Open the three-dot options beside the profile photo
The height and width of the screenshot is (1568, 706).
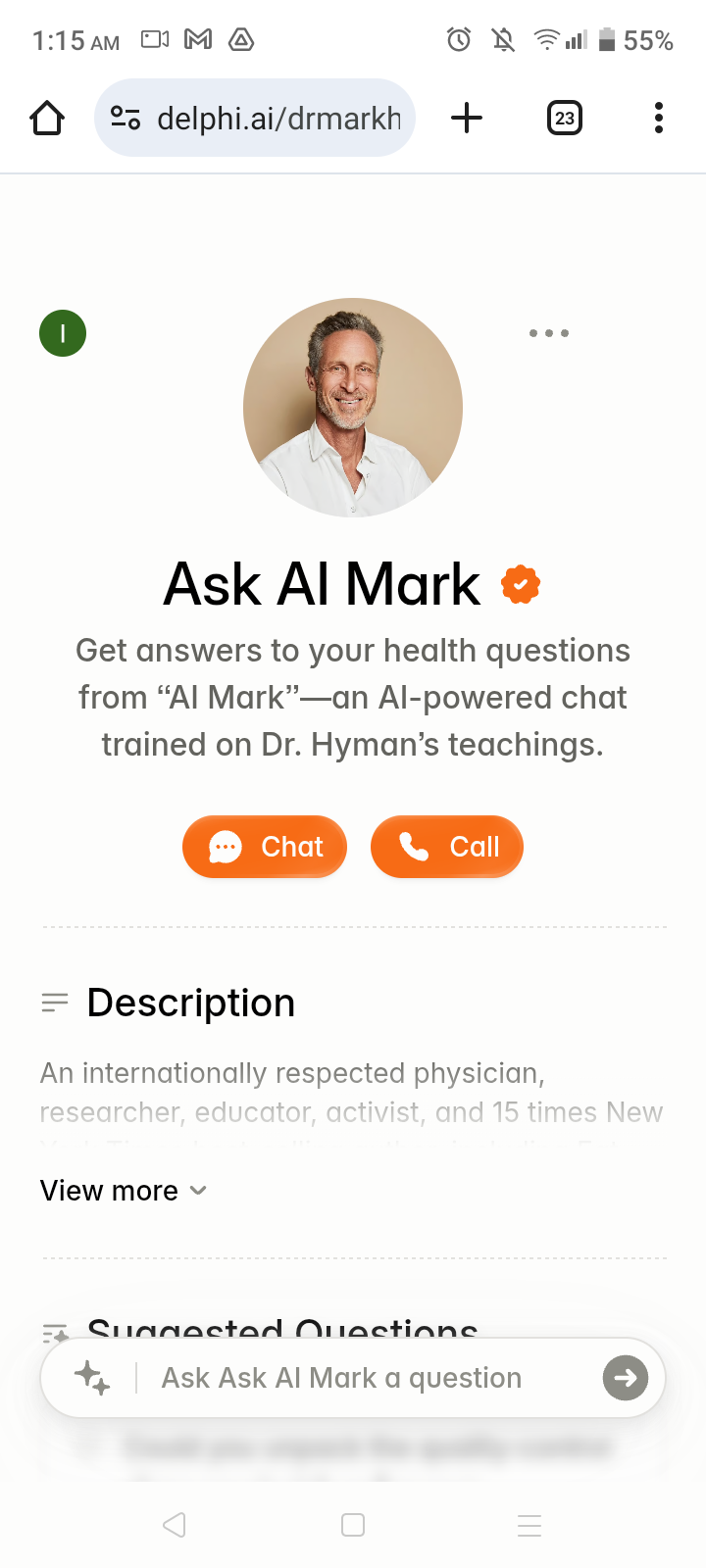548,333
